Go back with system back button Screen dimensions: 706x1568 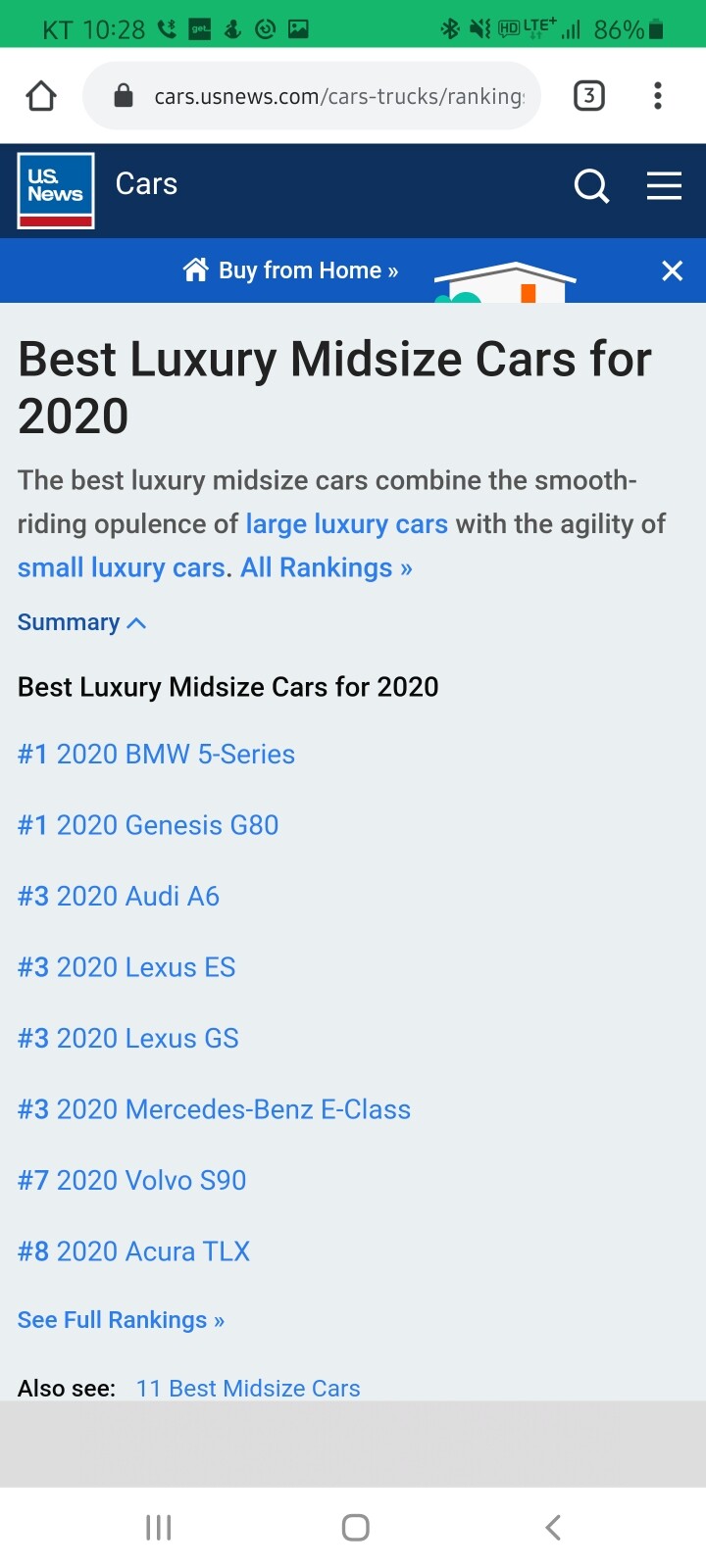553,1527
